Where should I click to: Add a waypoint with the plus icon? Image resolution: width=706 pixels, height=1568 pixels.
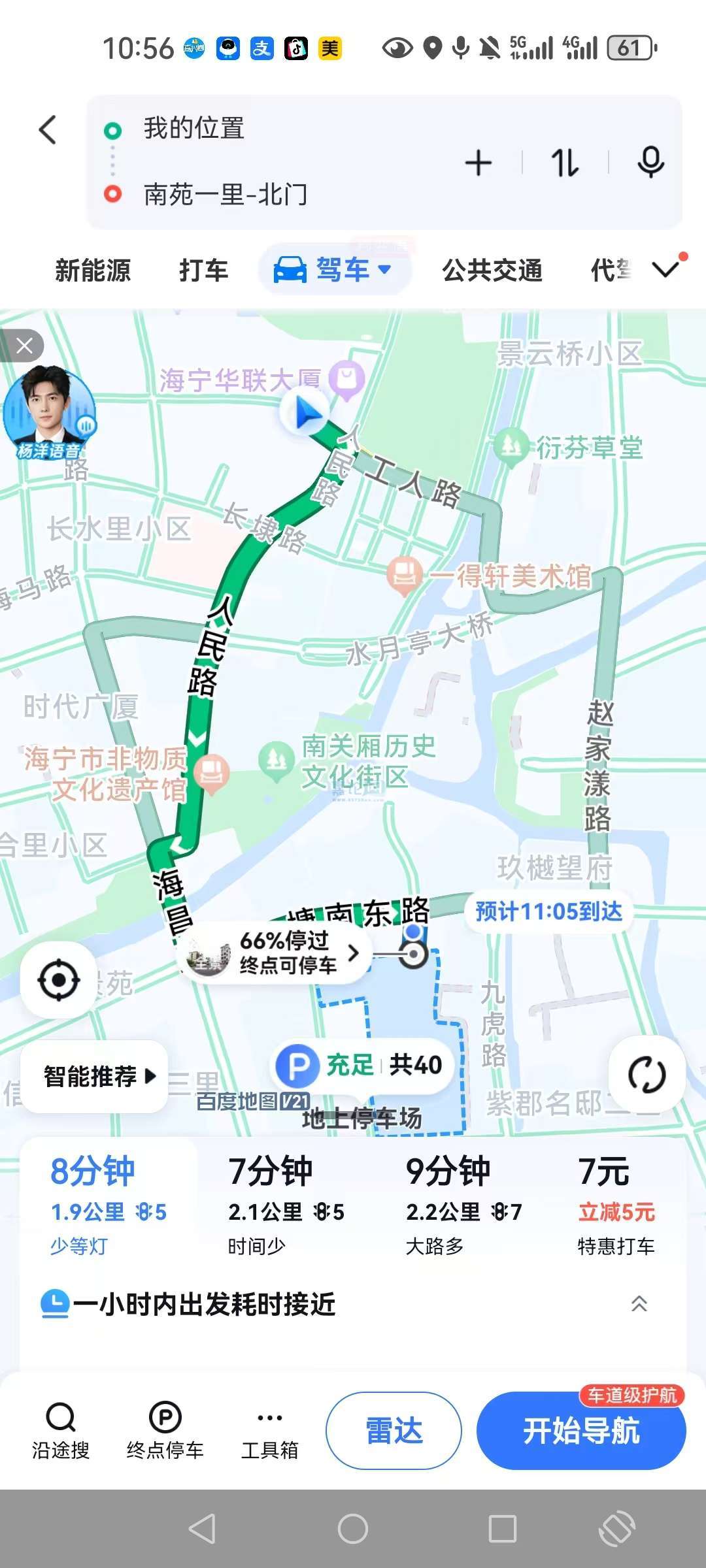[x=479, y=163]
